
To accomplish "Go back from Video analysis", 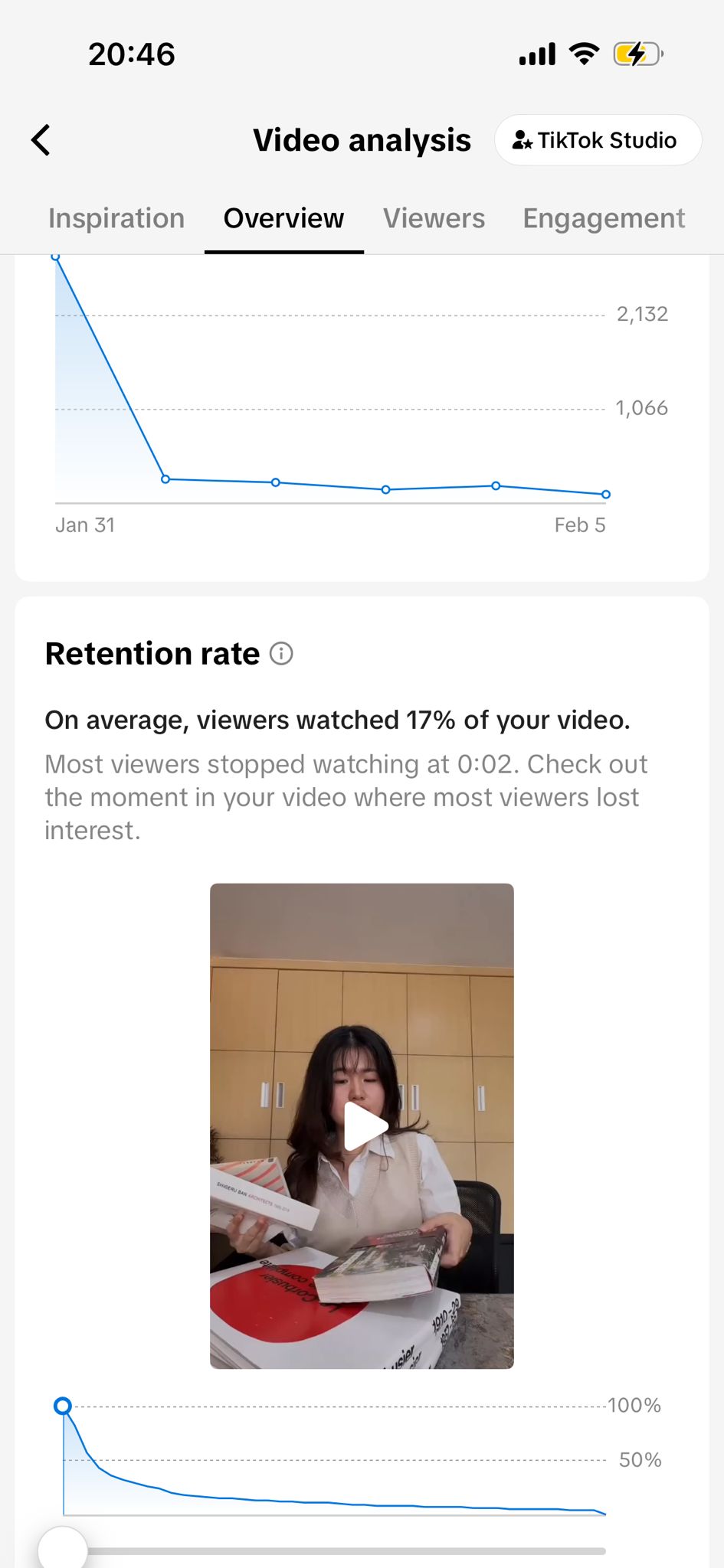I will [41, 140].
